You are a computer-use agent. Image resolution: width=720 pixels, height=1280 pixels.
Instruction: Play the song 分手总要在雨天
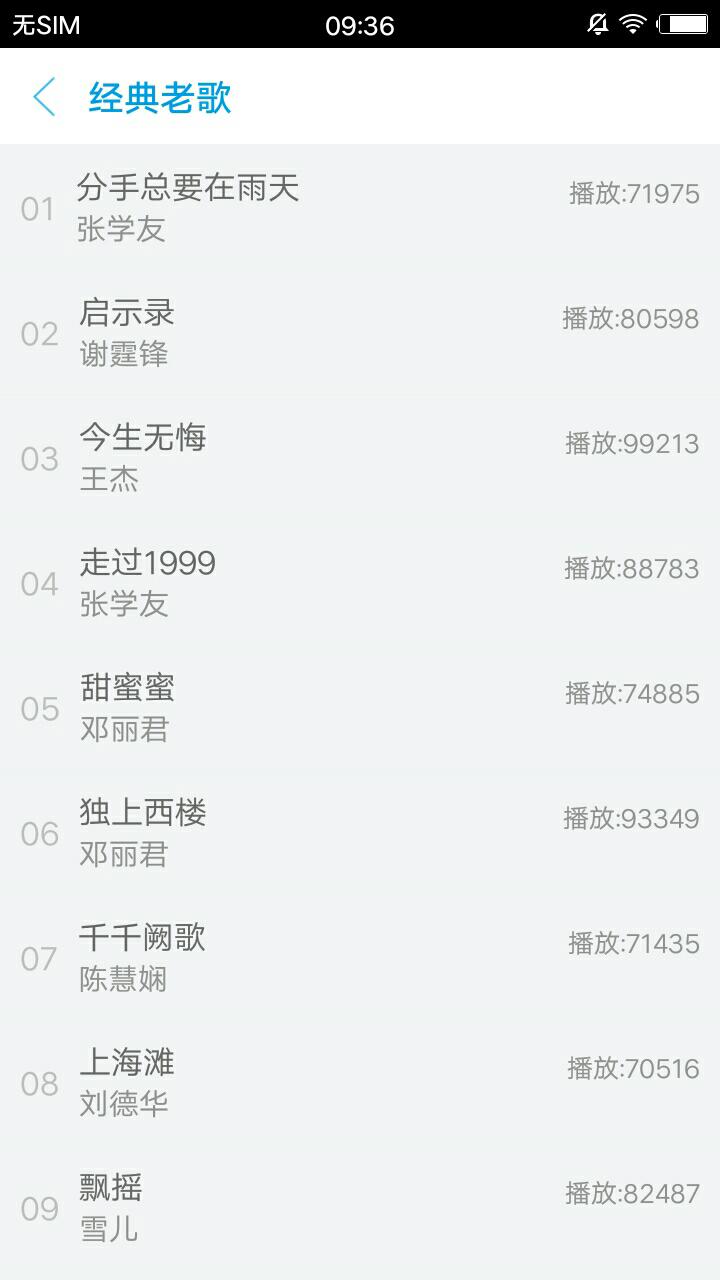[360, 207]
